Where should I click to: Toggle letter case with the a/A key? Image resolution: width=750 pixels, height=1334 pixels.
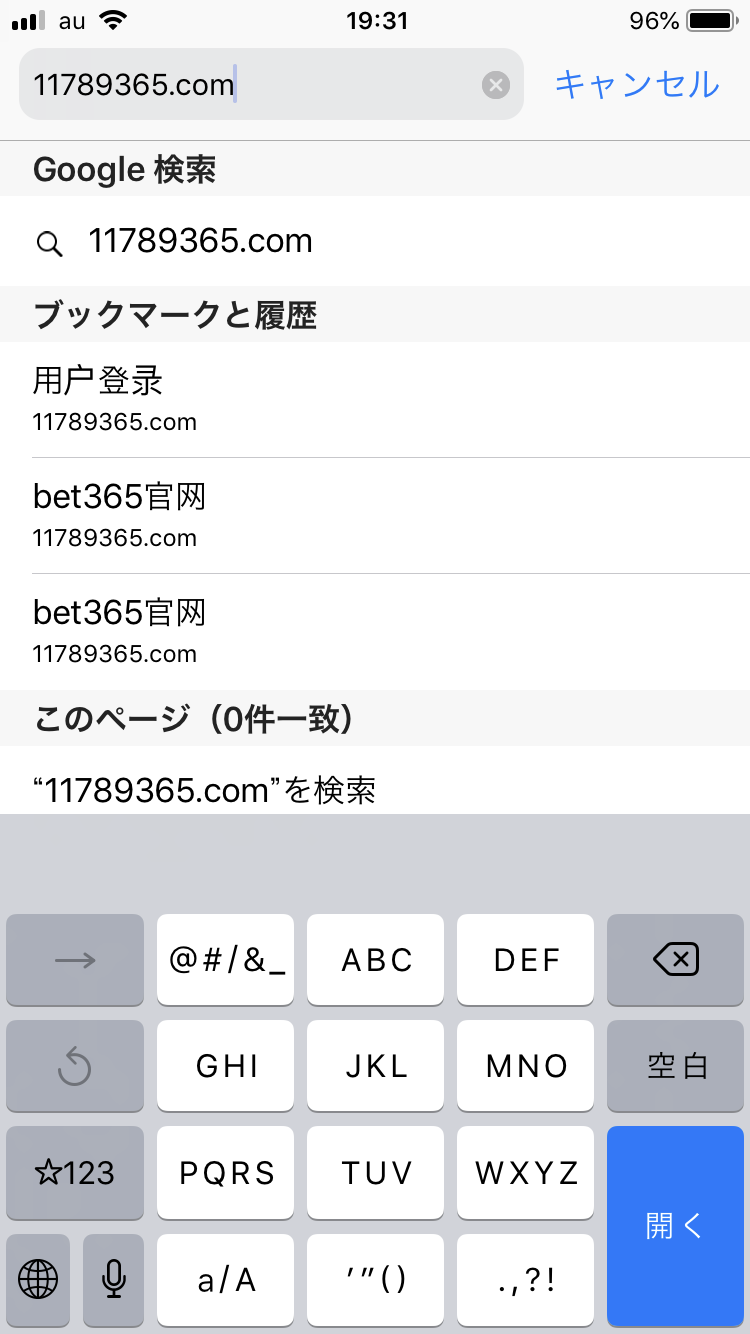coord(226,1279)
